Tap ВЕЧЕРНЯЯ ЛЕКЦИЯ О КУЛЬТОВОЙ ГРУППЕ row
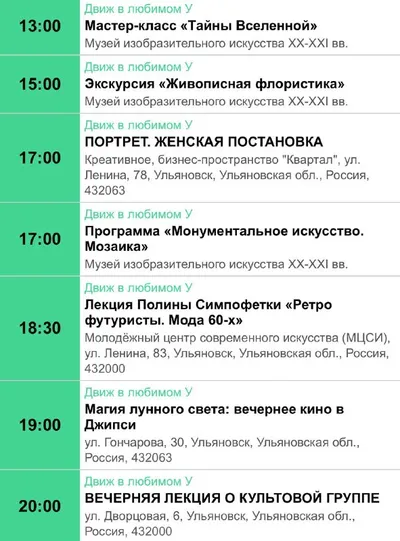Image resolution: width=400 pixels, height=541 pixels. 200,505
